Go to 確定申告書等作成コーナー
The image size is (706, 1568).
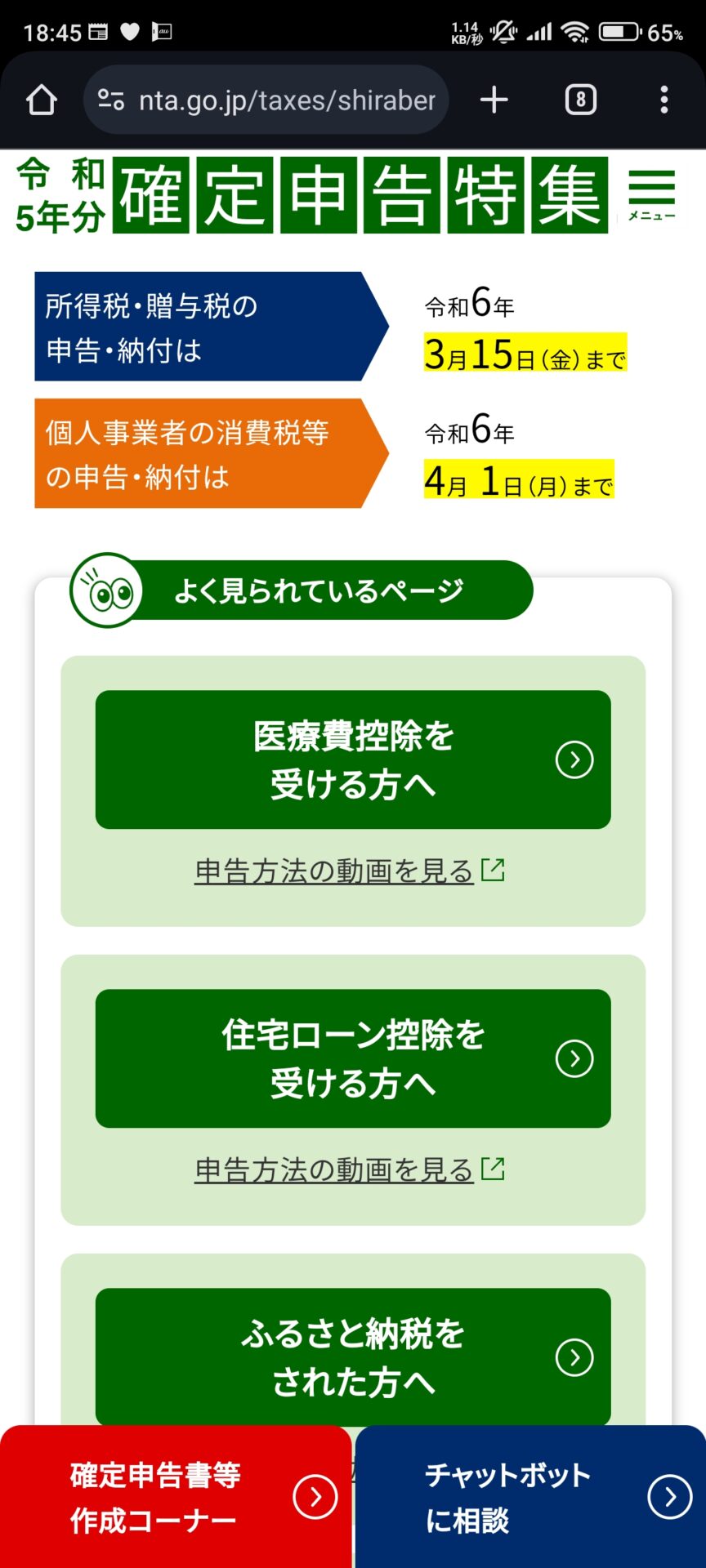tap(176, 1497)
